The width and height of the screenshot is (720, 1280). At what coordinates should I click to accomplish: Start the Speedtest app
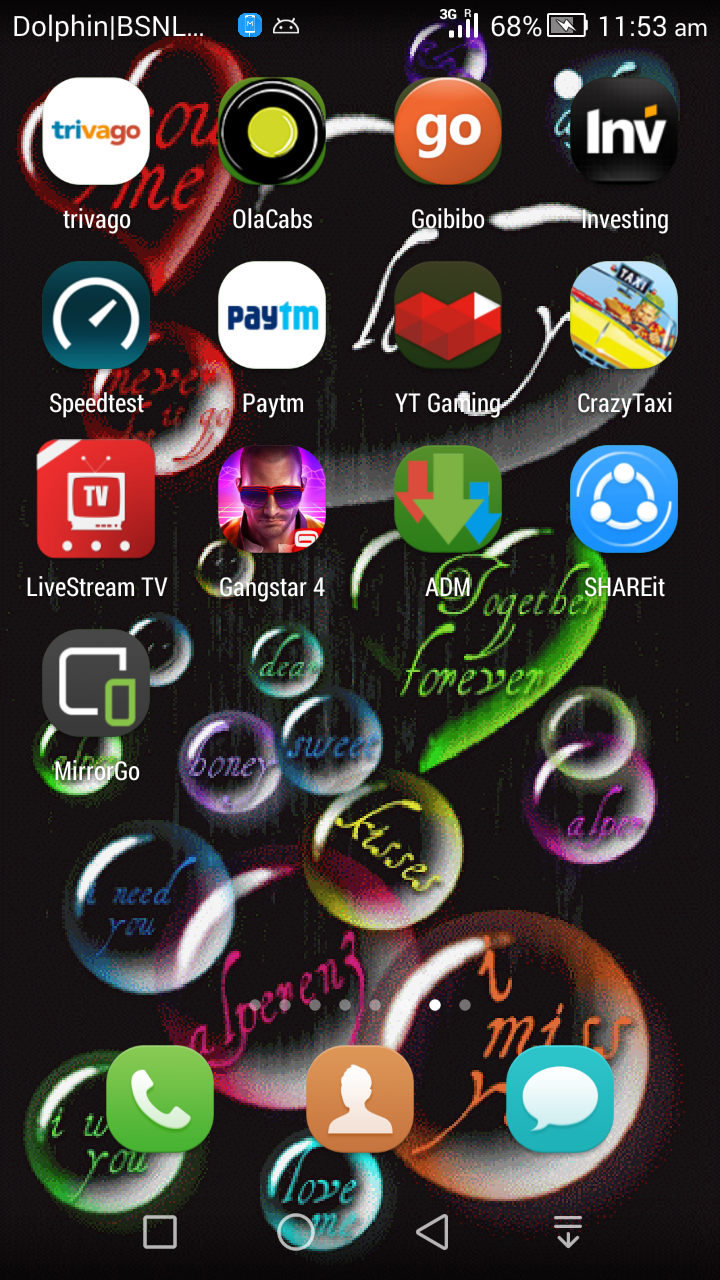pos(96,316)
